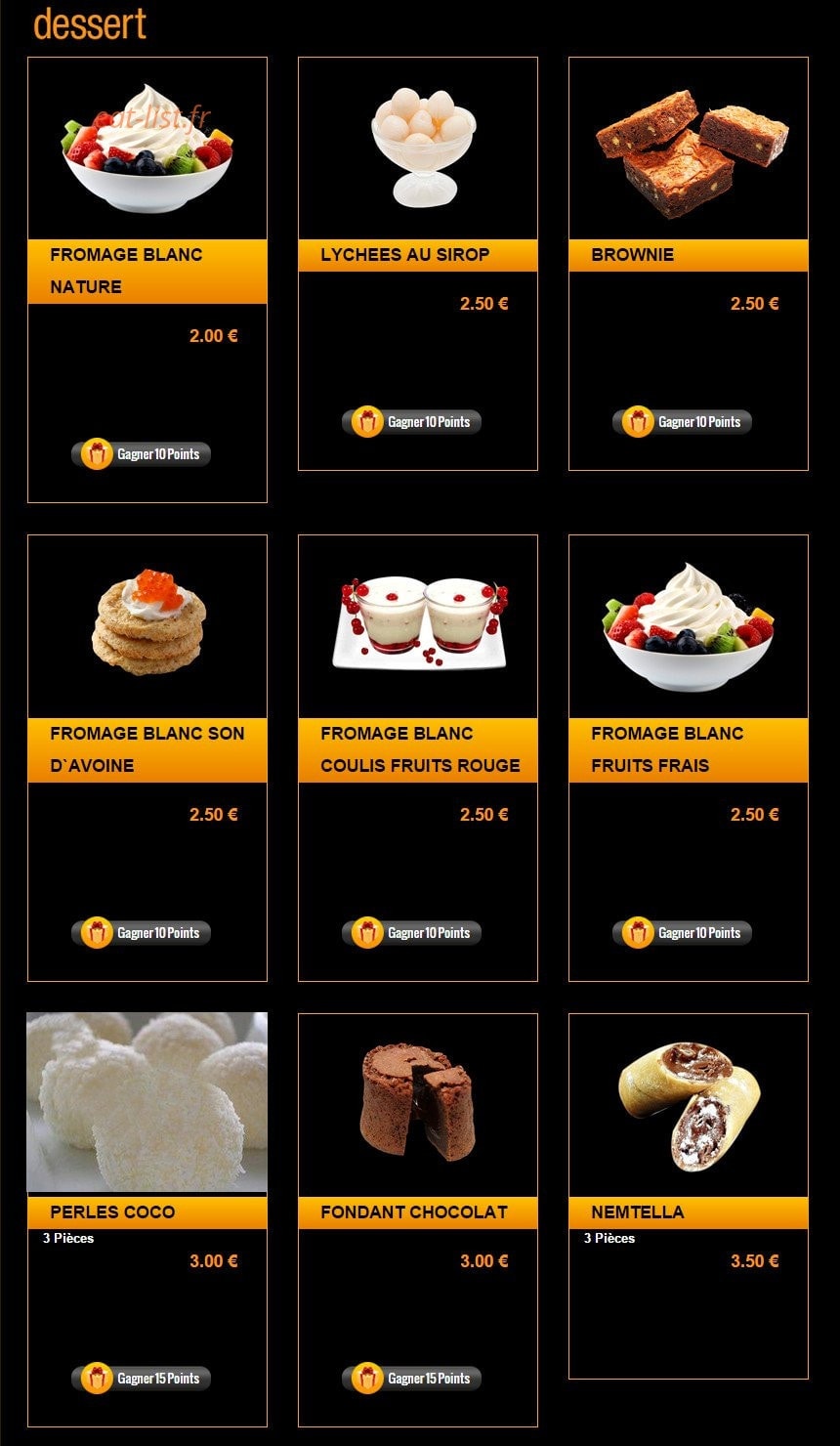
Task: Tap Gagner 10 Points under Brownie
Action: [x=682, y=422]
